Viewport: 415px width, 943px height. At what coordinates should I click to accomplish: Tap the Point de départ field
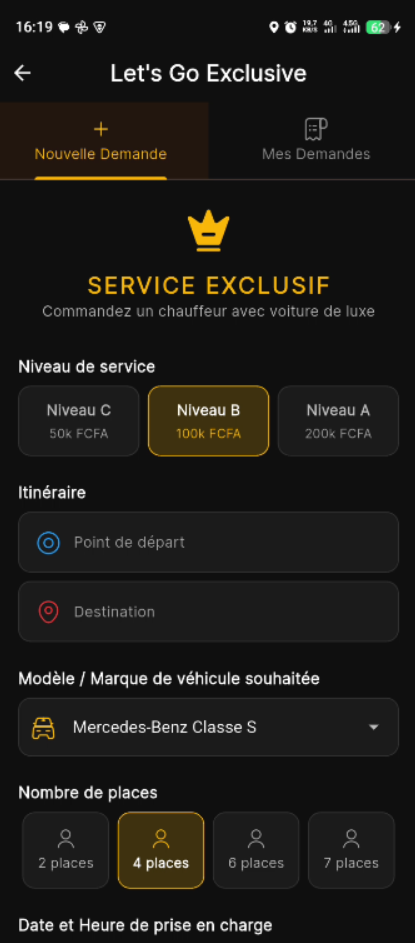click(208, 542)
